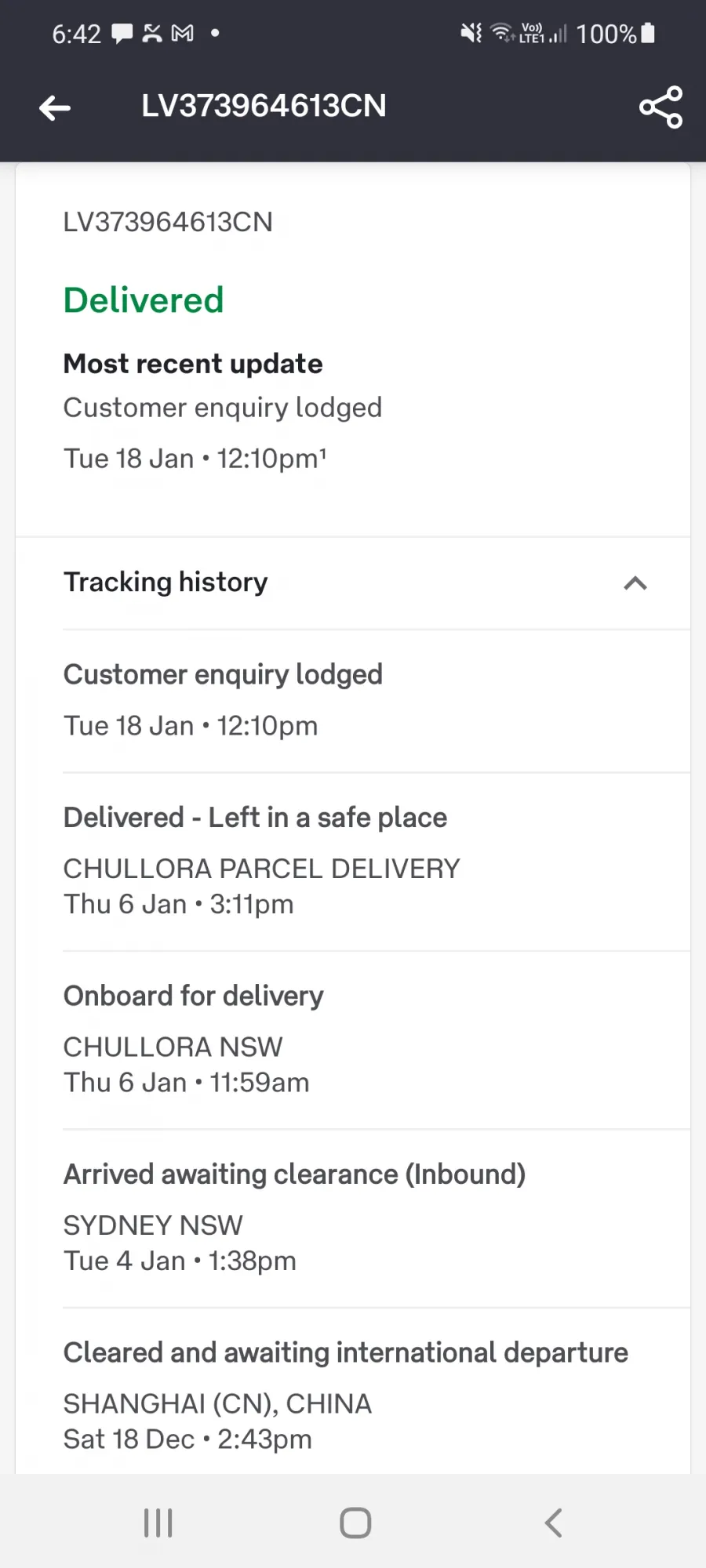Collapse the Tracking history section
The height and width of the screenshot is (1568, 706).
coord(635,583)
